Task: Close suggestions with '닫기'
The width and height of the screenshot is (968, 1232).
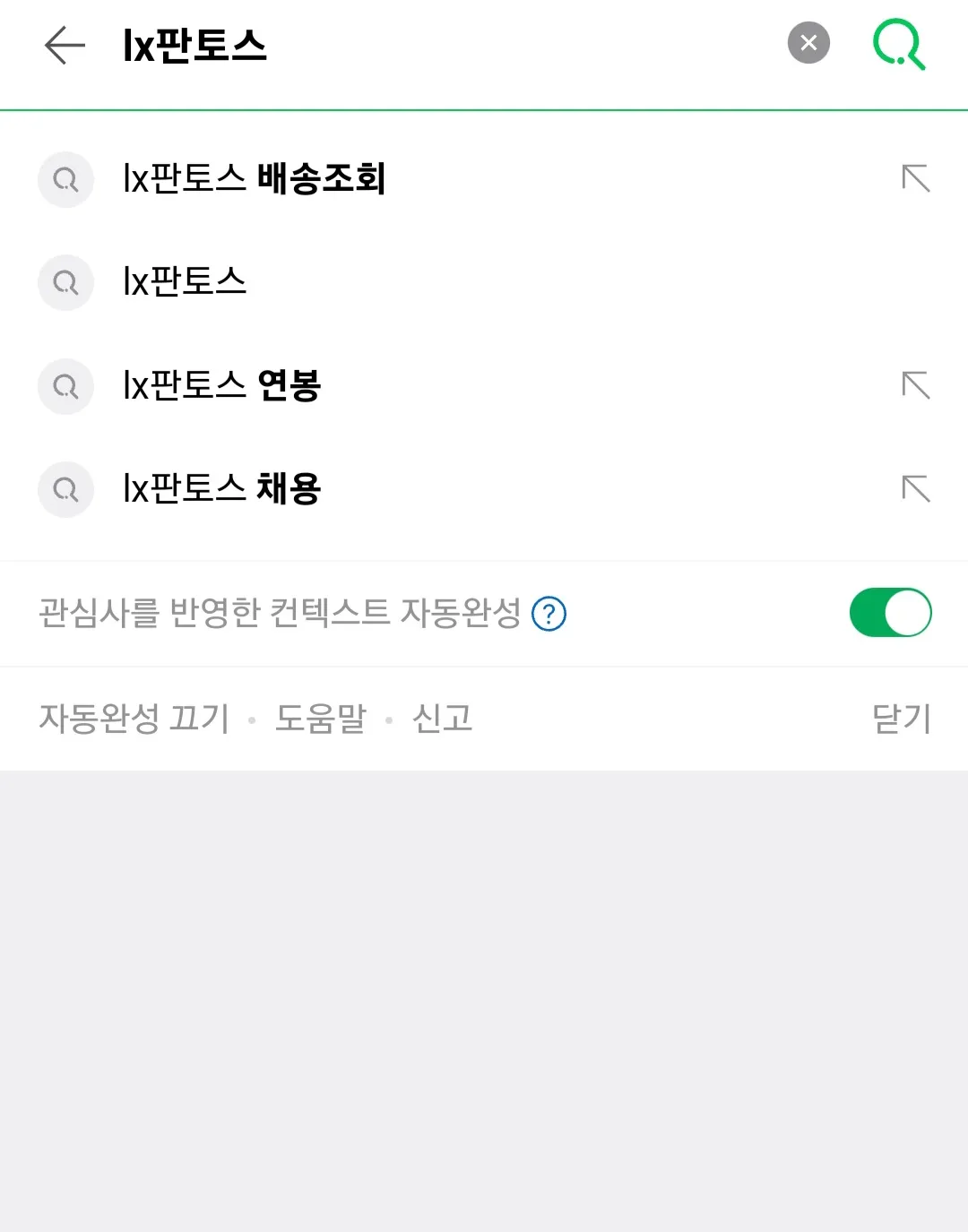Action: click(x=902, y=718)
